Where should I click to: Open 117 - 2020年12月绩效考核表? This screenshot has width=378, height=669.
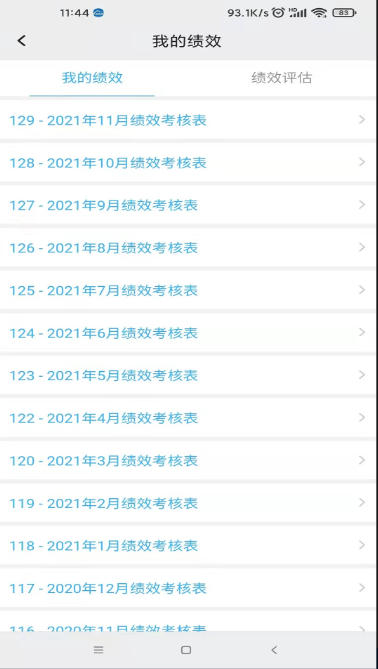click(x=188, y=588)
